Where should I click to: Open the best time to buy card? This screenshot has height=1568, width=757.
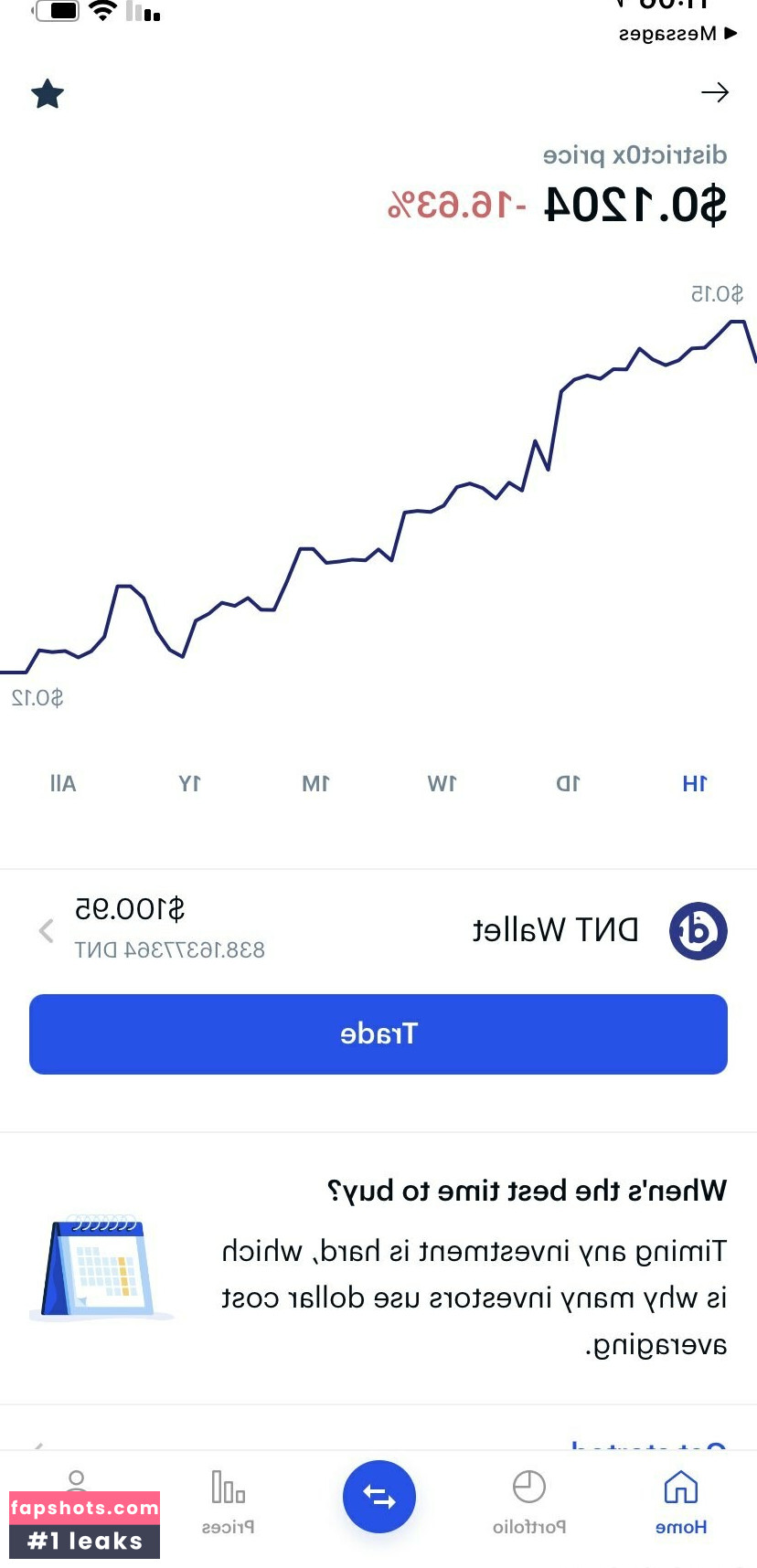(378, 1268)
